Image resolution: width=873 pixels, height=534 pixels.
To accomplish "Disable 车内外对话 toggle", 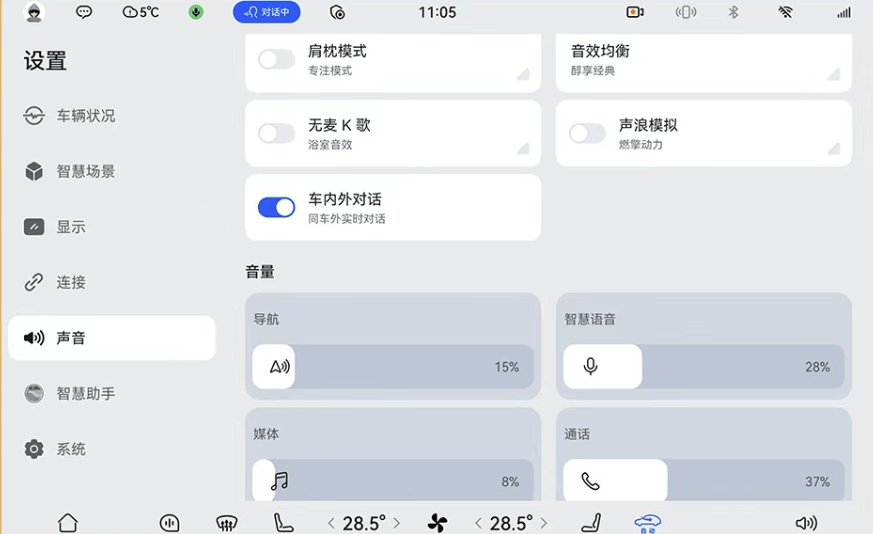I will [x=276, y=207].
